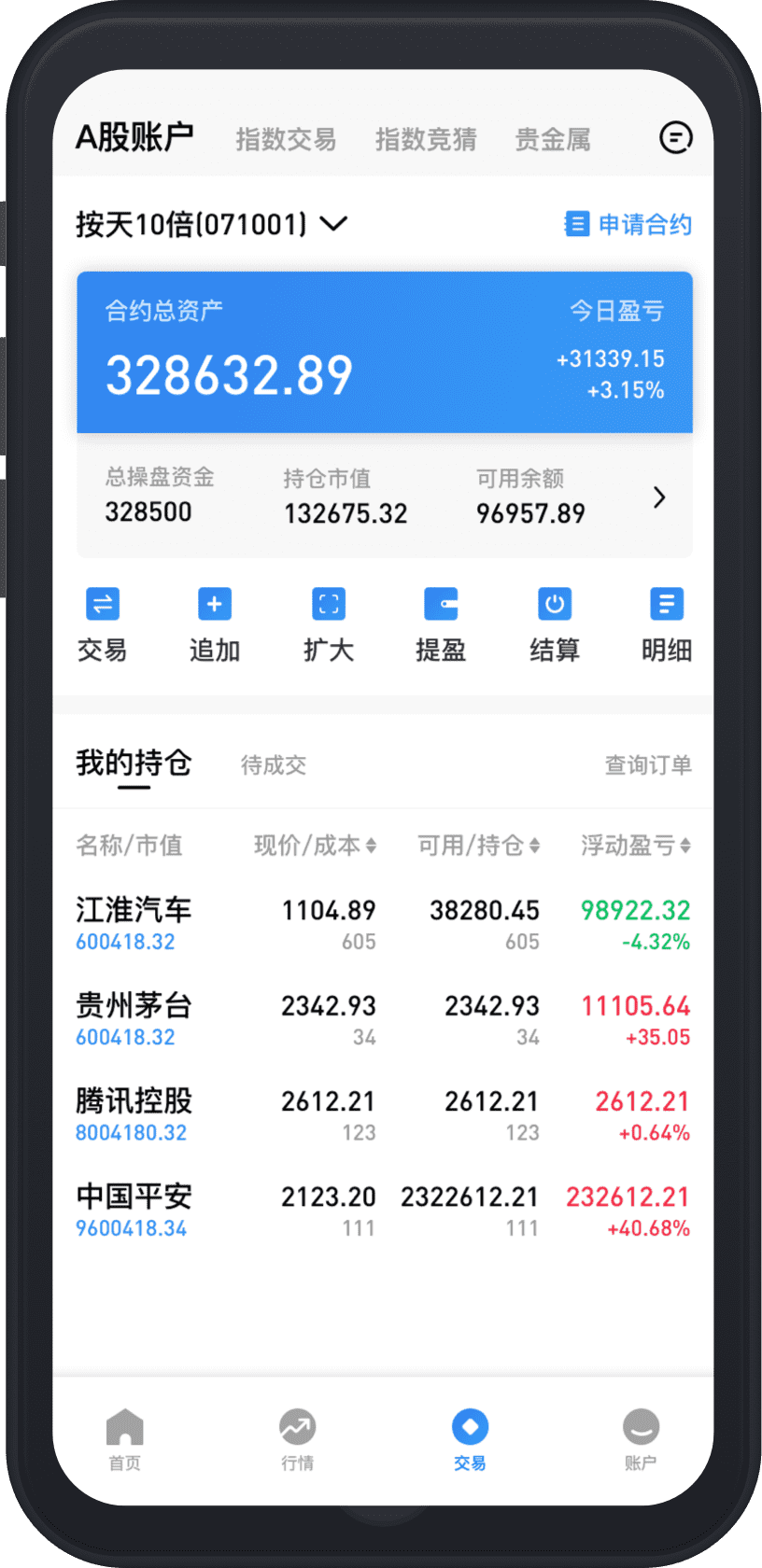Switch to the 贵金属 tab
The image size is (762, 1568).
click(x=553, y=140)
